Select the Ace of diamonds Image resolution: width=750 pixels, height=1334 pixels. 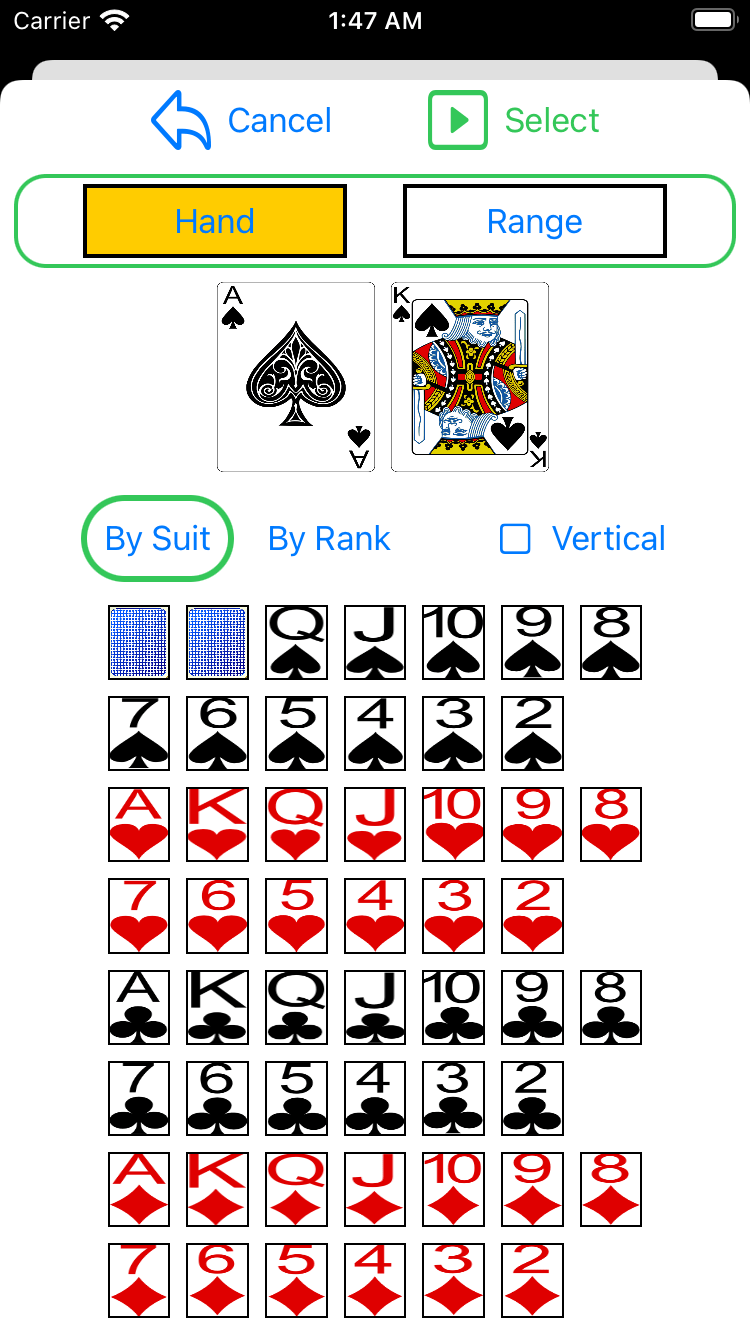tap(139, 1190)
